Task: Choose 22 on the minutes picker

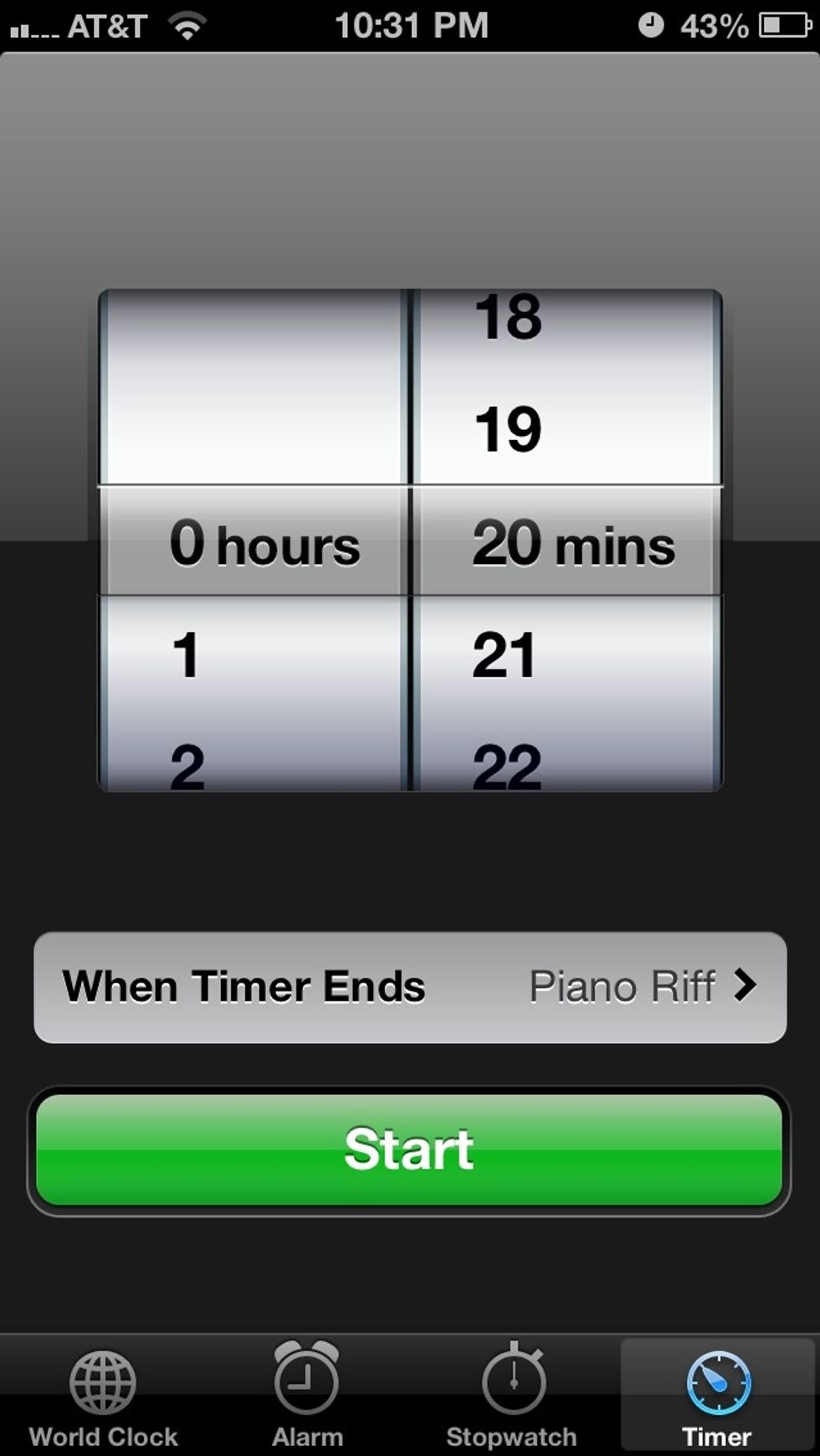Action: 507,766
